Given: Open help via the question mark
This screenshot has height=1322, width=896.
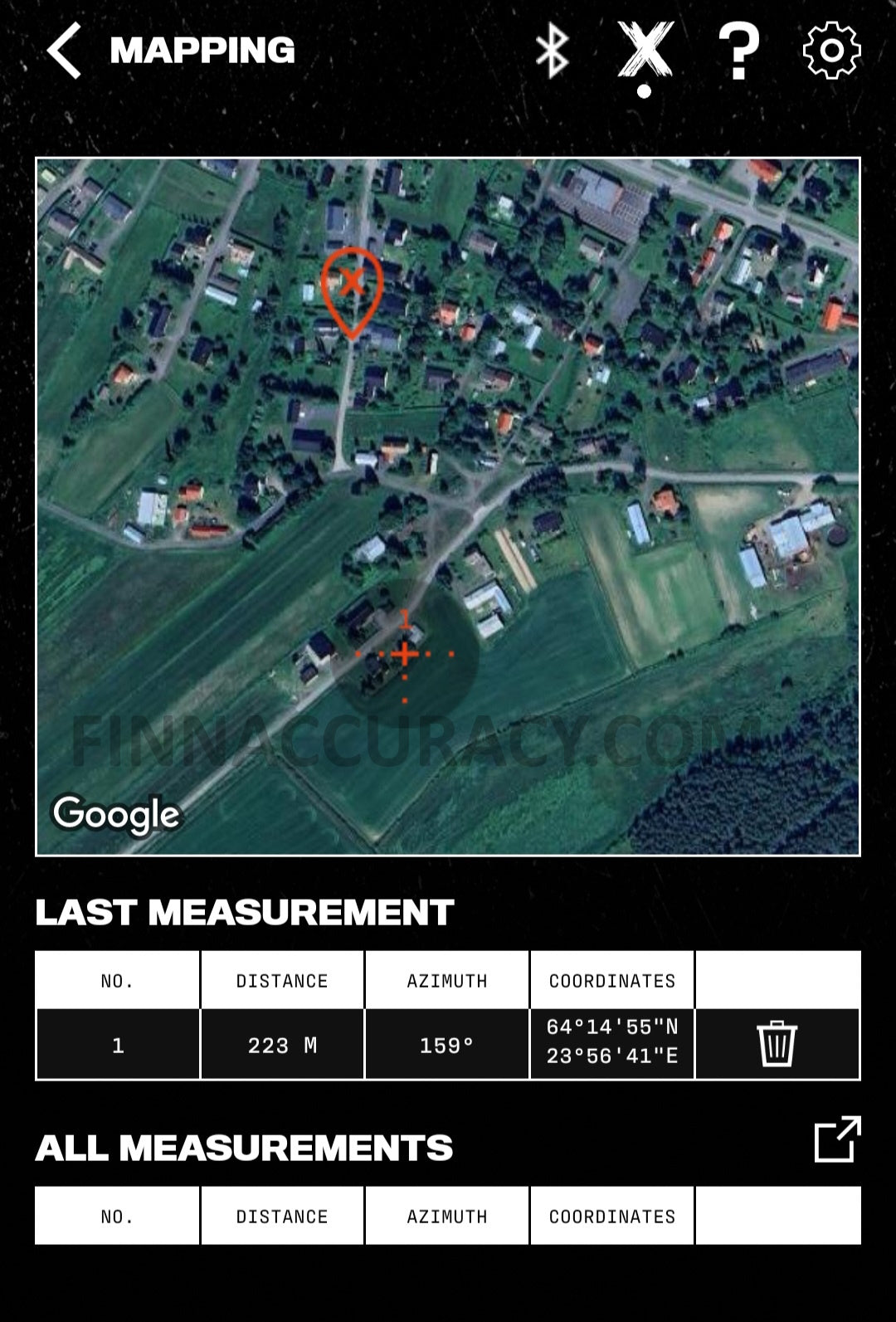Looking at the screenshot, I should [738, 51].
